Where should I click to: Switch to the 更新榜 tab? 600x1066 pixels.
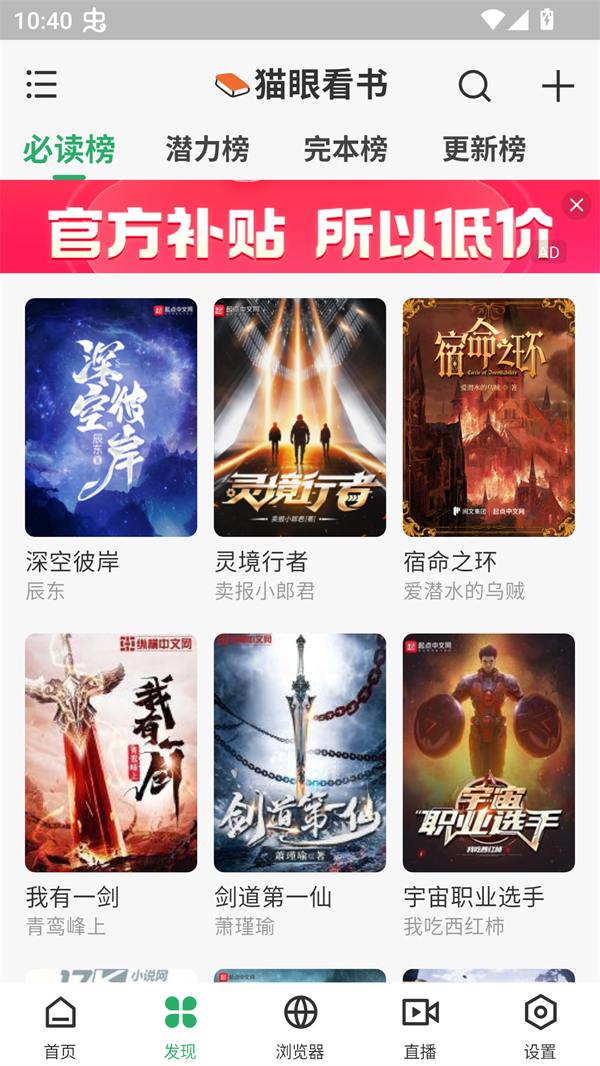[x=484, y=150]
